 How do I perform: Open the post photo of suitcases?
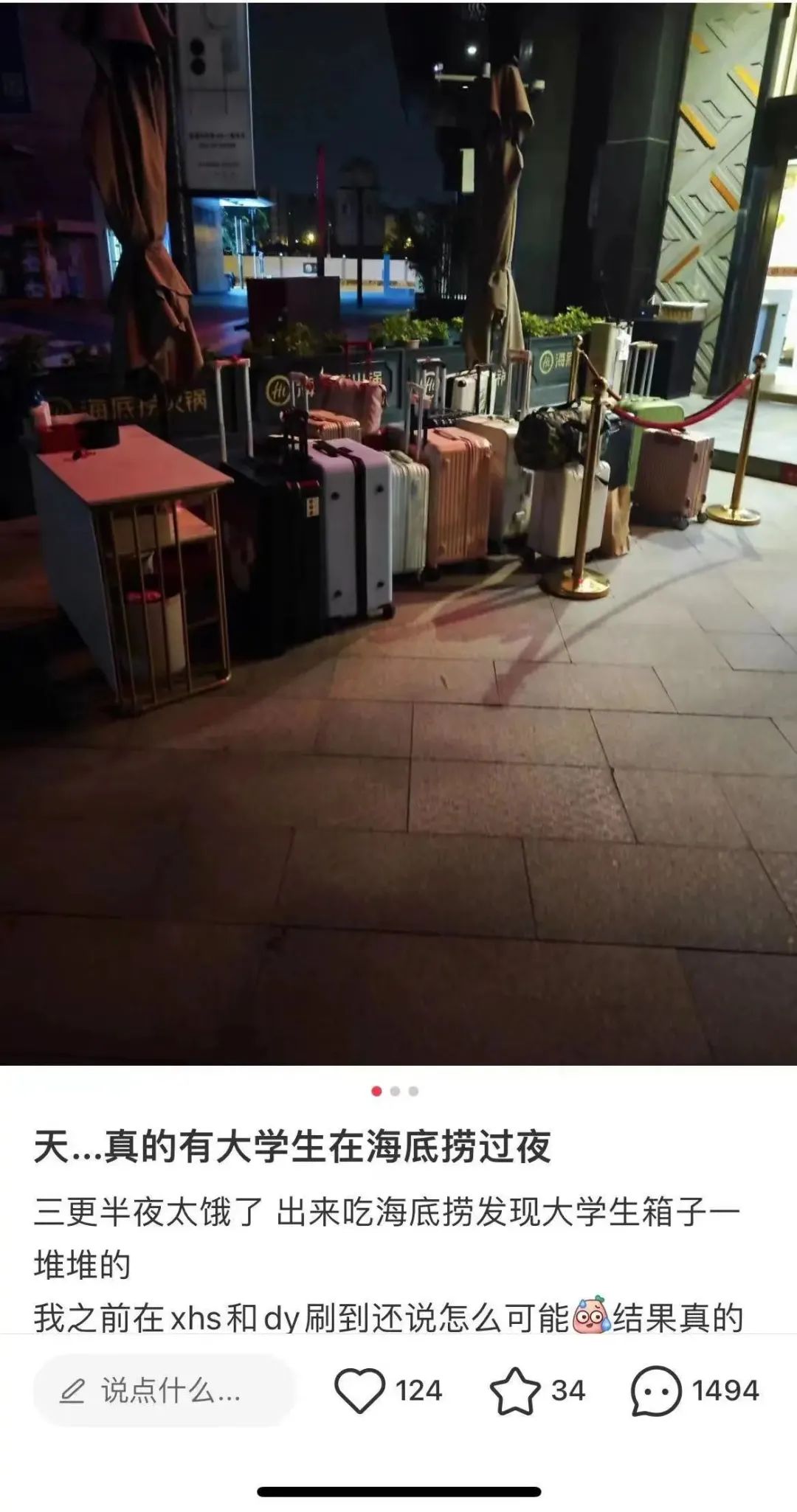398,531
